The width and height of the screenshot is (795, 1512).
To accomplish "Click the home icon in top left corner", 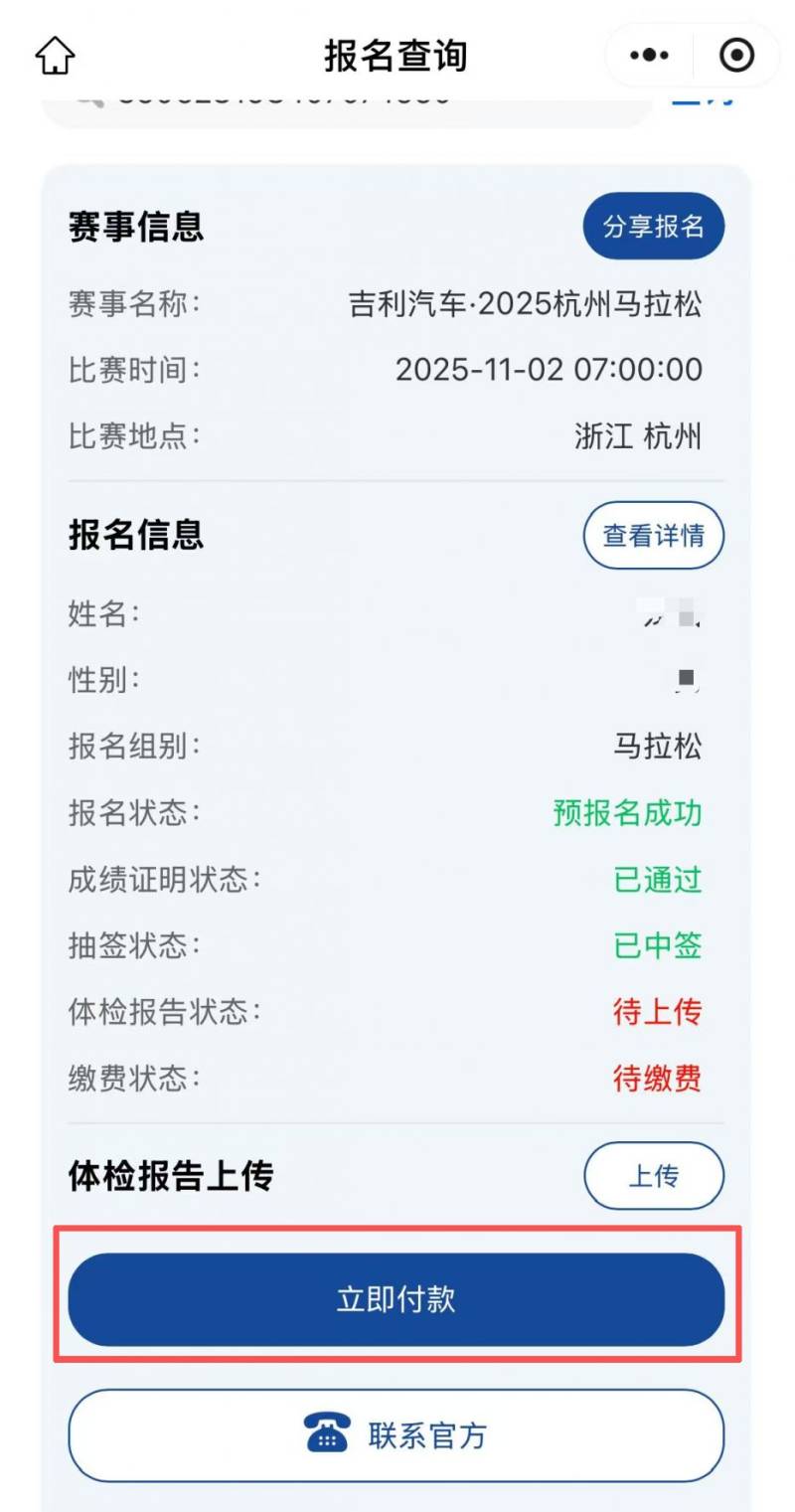I will pos(55,56).
